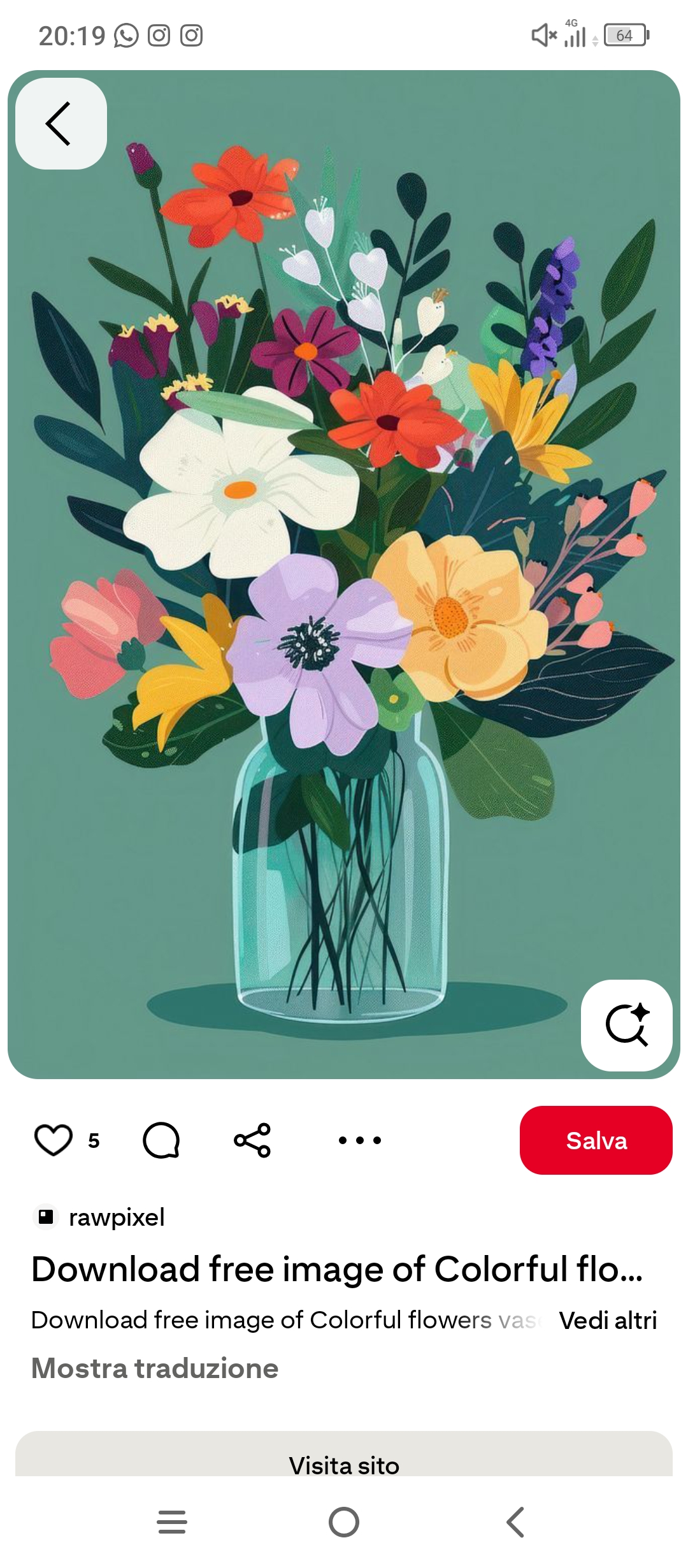The height and width of the screenshot is (1568, 688).
Task: Open the comments bubble
Action: click(x=161, y=1140)
